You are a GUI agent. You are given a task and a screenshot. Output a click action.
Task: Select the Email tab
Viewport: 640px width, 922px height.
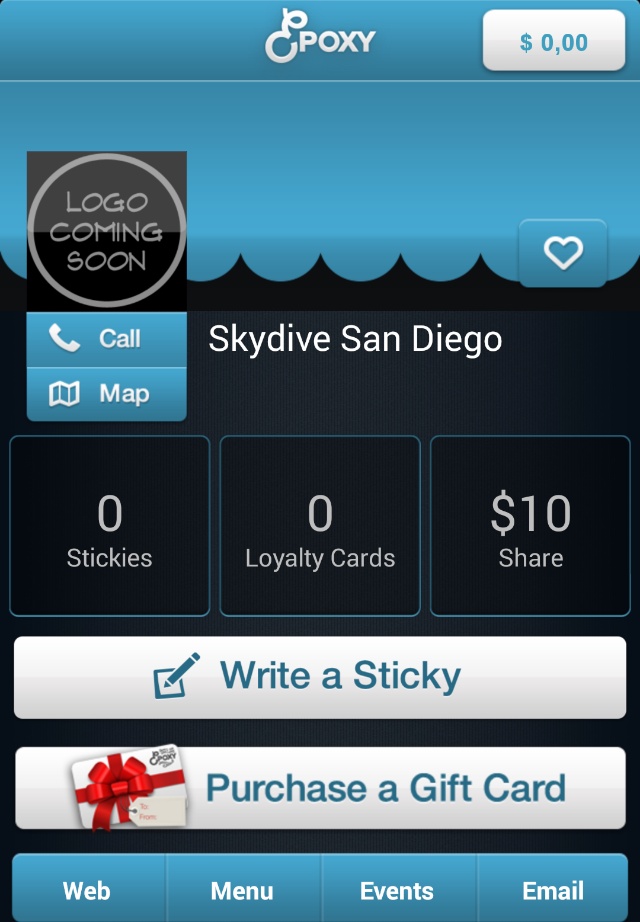click(x=552, y=889)
